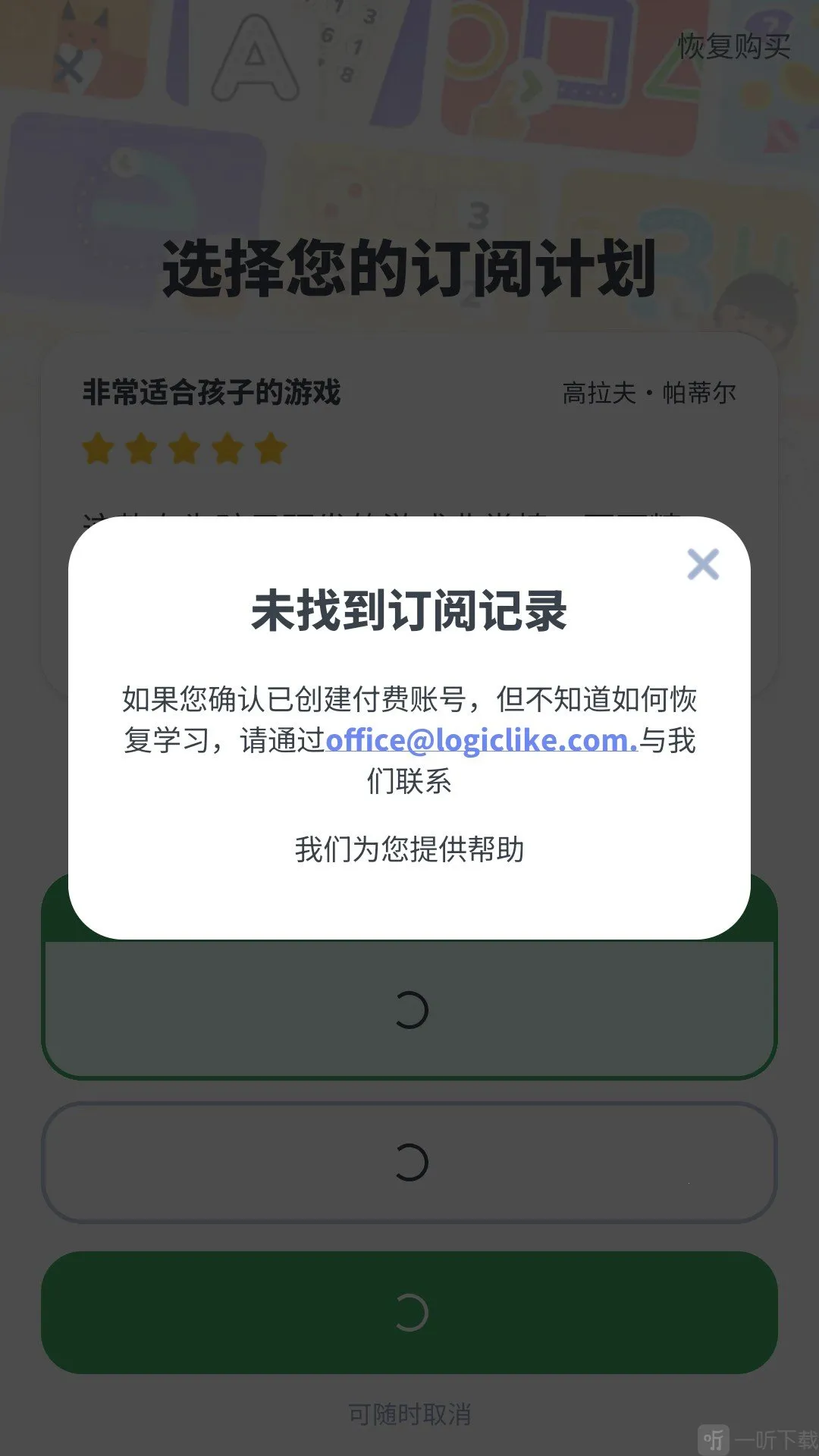Open the office@logiclike.com email link
The height and width of the screenshot is (1456, 819).
point(482,740)
